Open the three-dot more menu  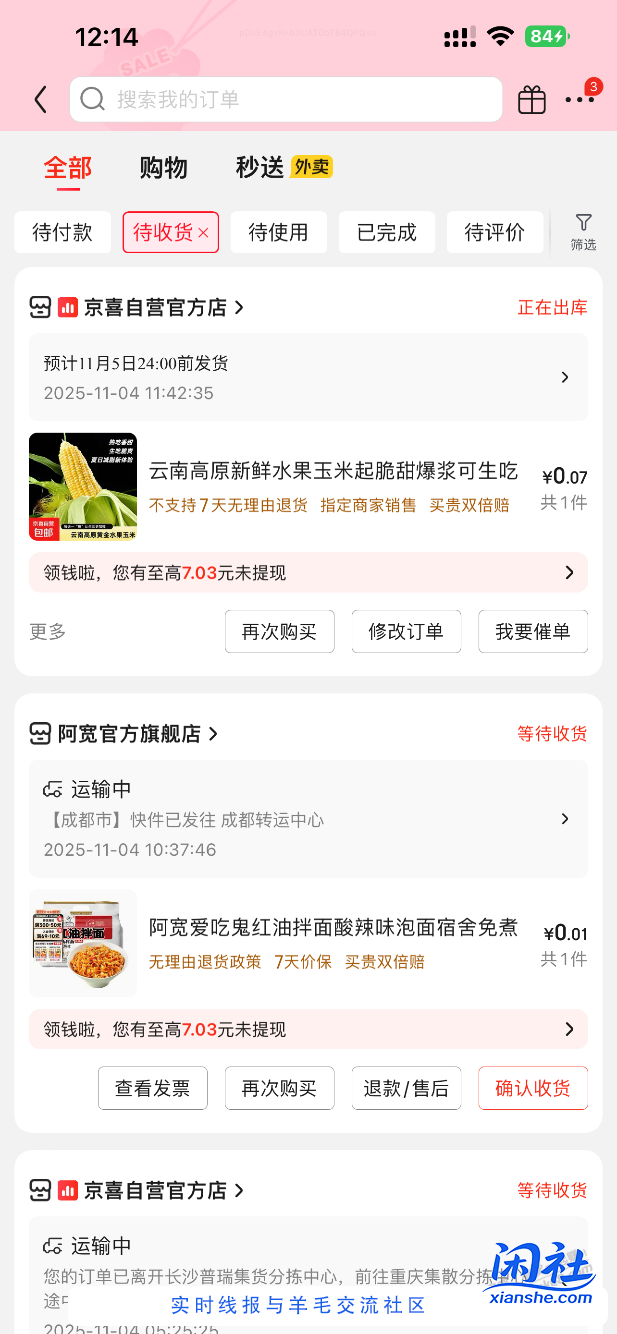[579, 99]
